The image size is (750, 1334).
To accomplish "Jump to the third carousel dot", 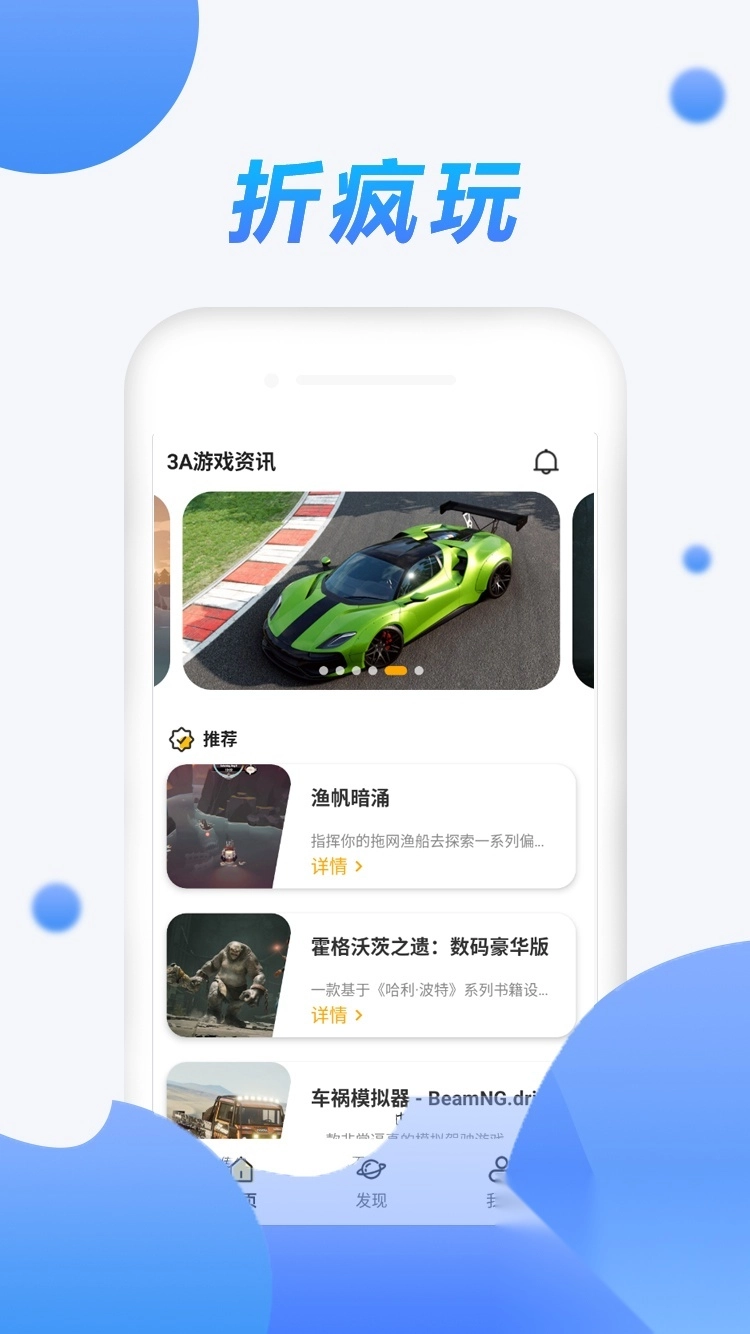I will [x=357, y=668].
